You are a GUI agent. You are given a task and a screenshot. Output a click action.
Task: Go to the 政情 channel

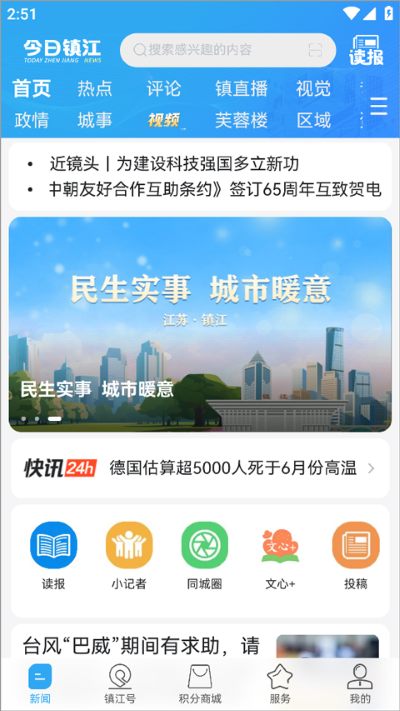pyautogui.click(x=31, y=120)
